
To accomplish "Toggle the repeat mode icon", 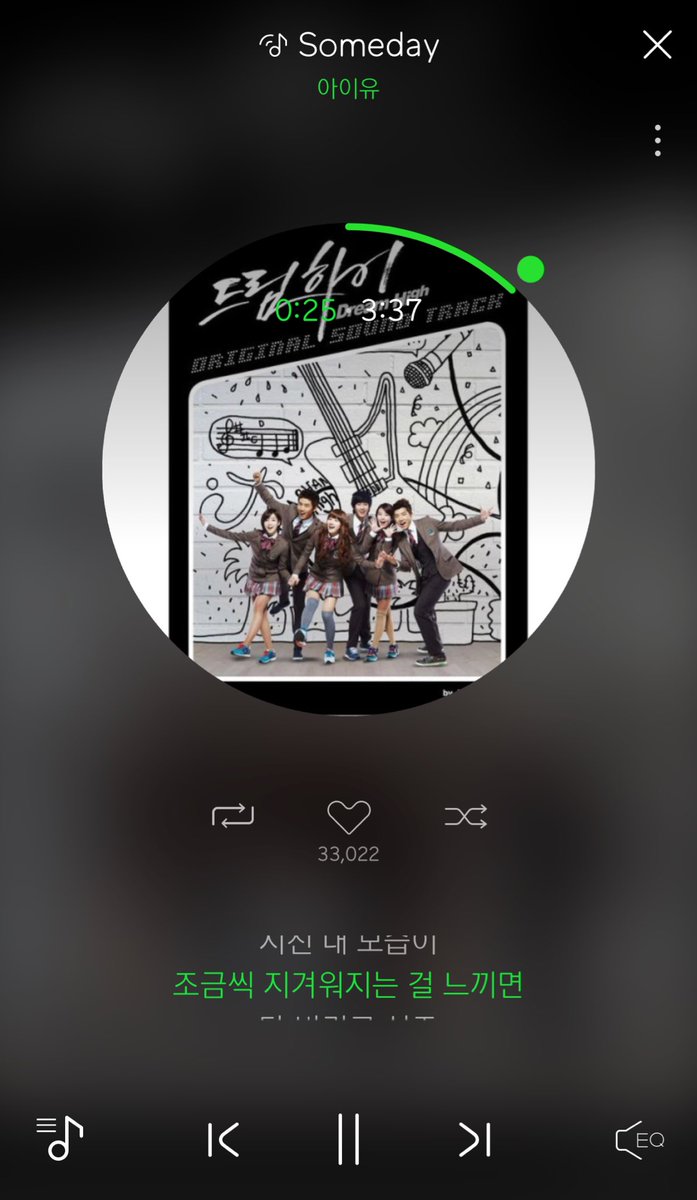I will pos(232,817).
